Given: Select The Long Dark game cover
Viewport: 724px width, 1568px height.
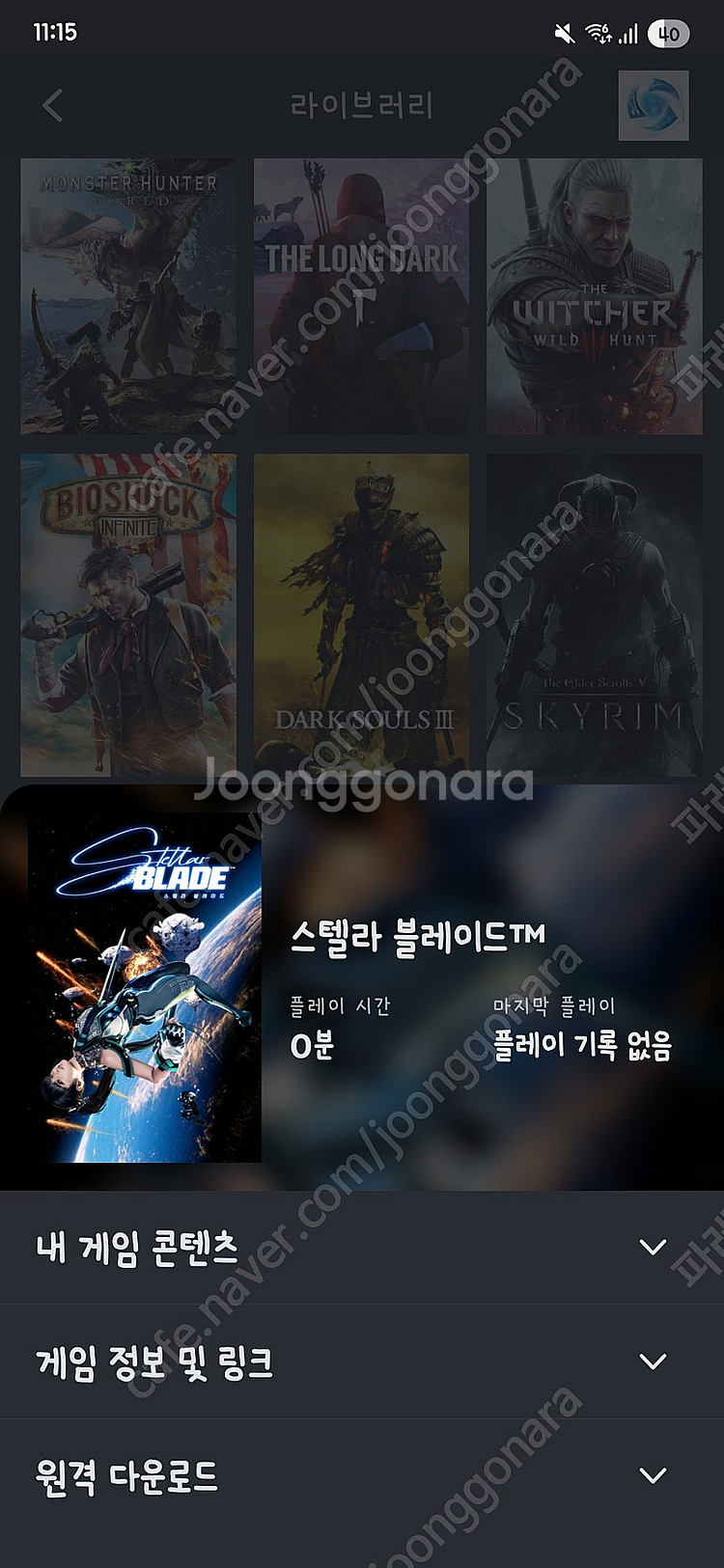Looking at the screenshot, I should pos(361,296).
